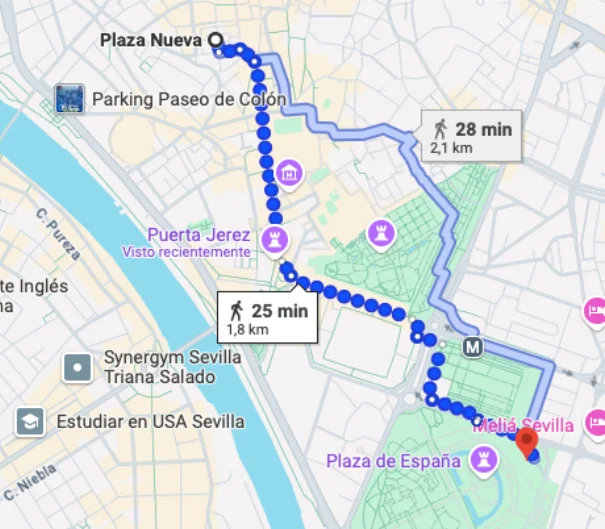The width and height of the screenshot is (605, 529).
Task: Tap the metro station M icon
Action: 473,347
